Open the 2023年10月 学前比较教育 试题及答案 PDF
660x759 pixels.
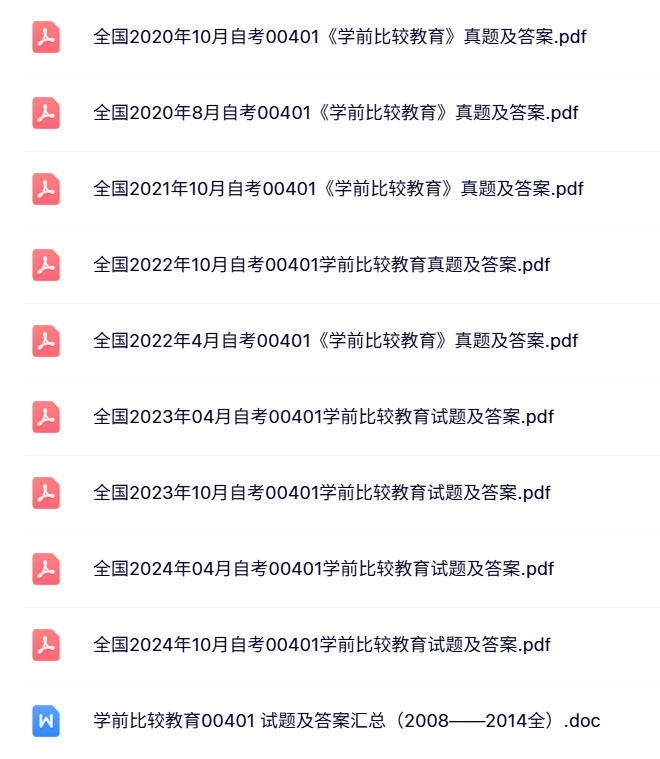(x=321, y=493)
